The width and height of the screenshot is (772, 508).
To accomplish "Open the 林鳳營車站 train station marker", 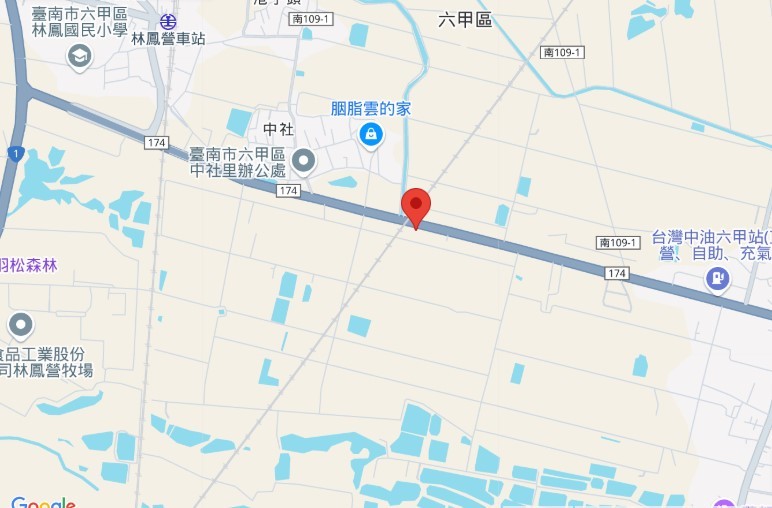I will coord(168,20).
